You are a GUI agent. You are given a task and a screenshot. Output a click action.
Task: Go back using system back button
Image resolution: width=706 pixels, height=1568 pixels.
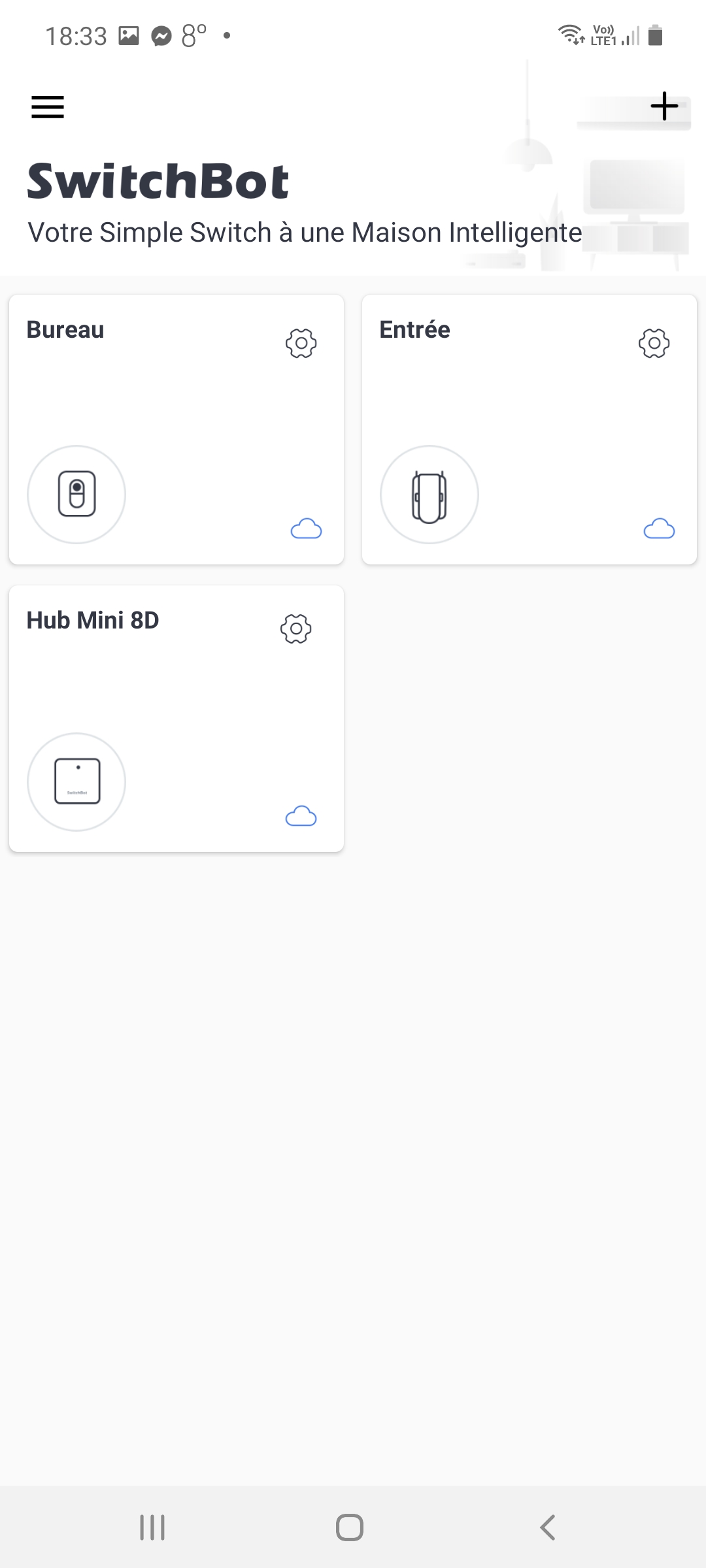tap(548, 1527)
